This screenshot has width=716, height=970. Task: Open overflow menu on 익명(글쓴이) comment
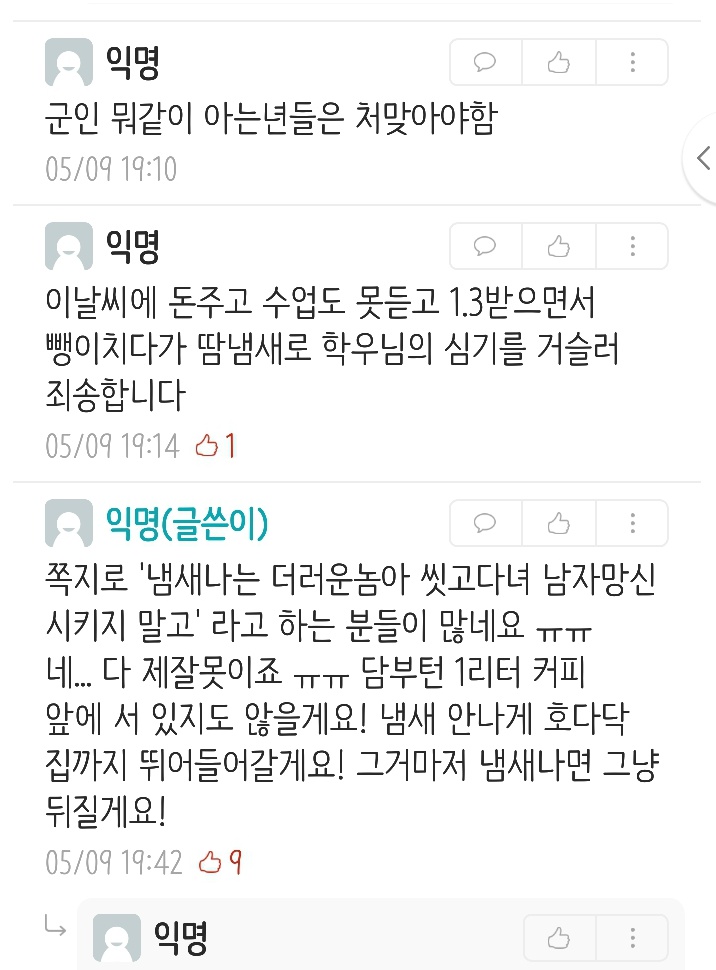coord(632,523)
